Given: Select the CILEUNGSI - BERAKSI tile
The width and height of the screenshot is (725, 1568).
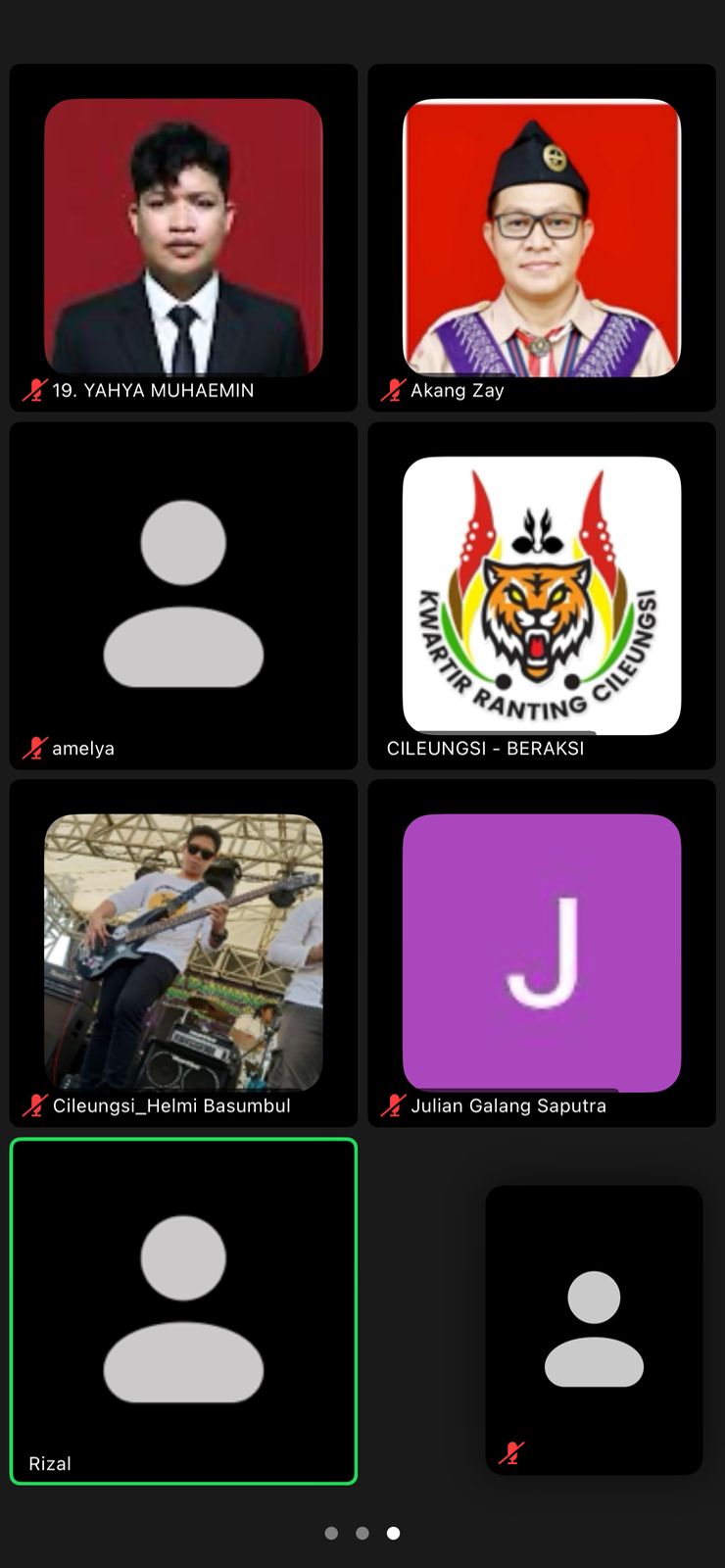Looking at the screenshot, I should (x=542, y=595).
